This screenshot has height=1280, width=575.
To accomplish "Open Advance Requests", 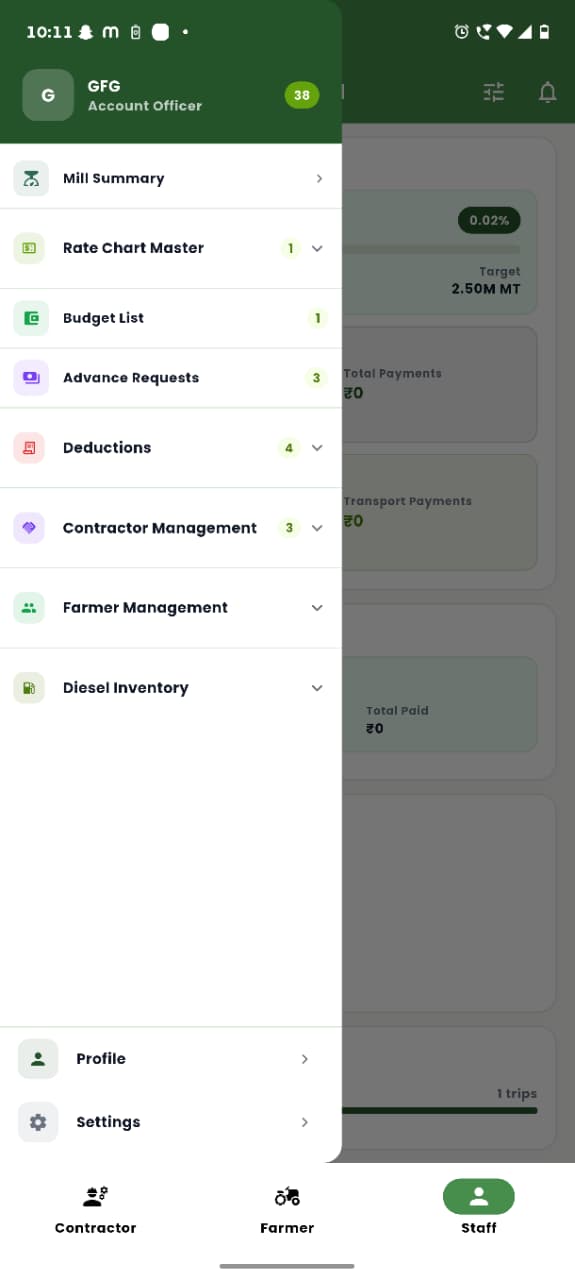I will (170, 378).
